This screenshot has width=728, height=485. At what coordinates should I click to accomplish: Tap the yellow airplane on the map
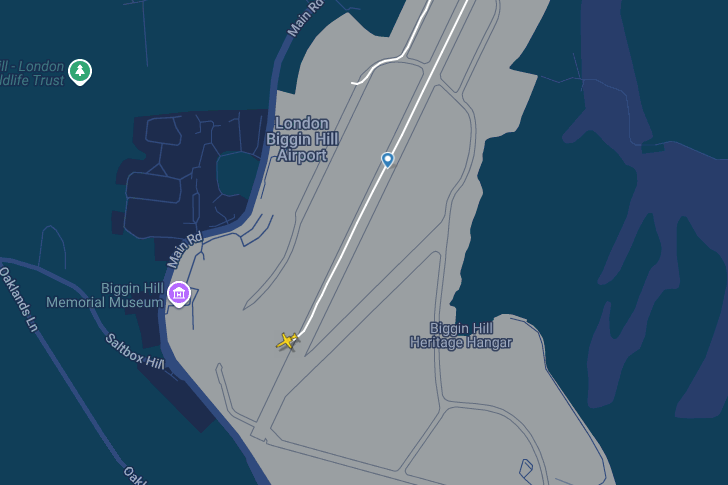coord(288,342)
